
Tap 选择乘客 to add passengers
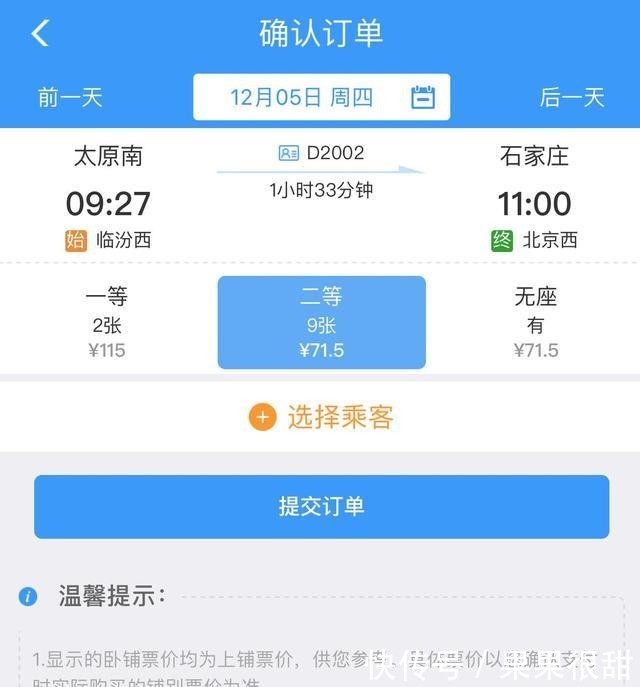pos(321,417)
